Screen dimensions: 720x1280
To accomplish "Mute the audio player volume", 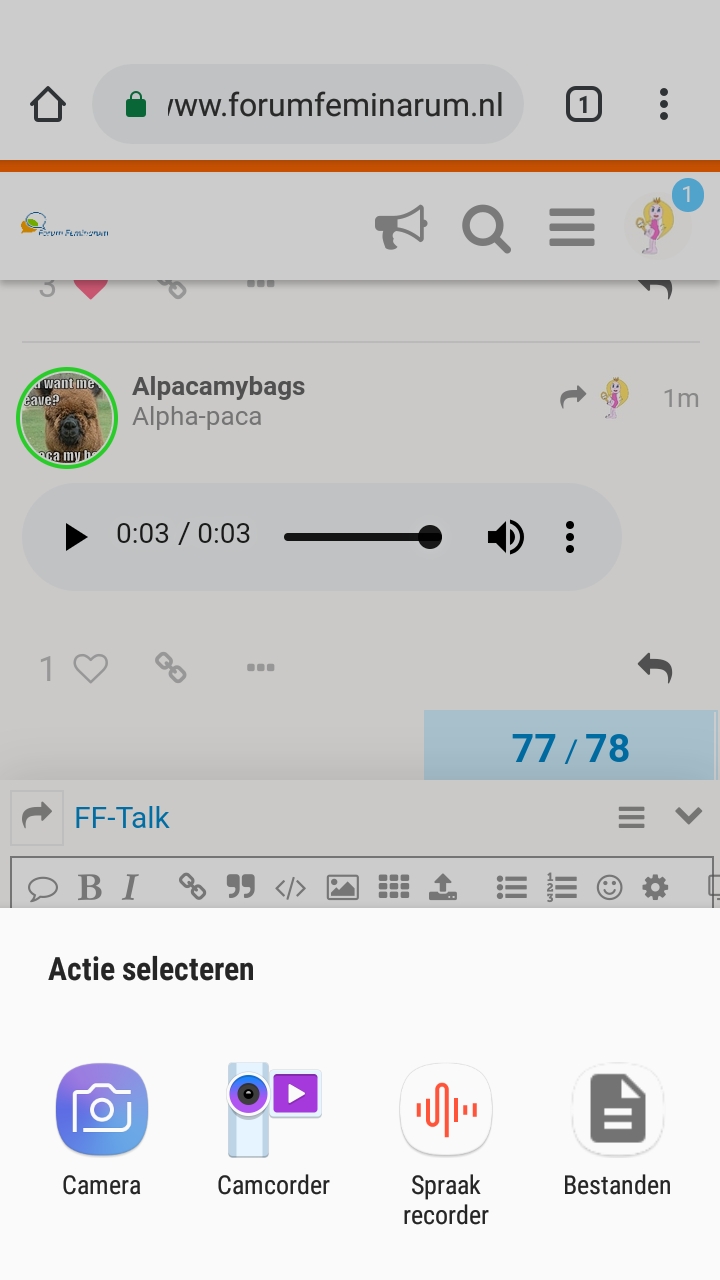I will tap(505, 537).
